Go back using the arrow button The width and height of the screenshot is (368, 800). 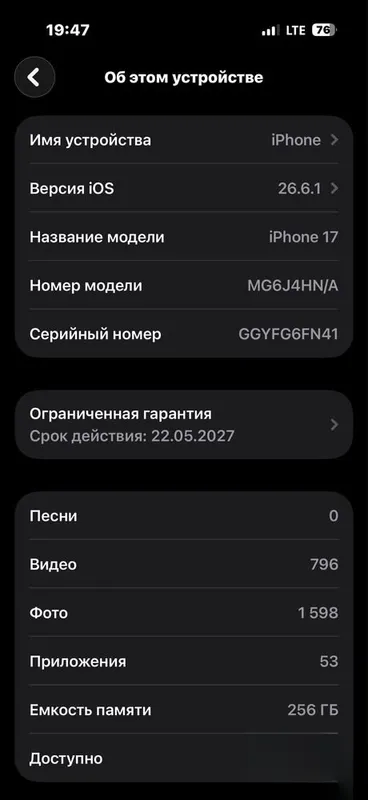point(34,77)
